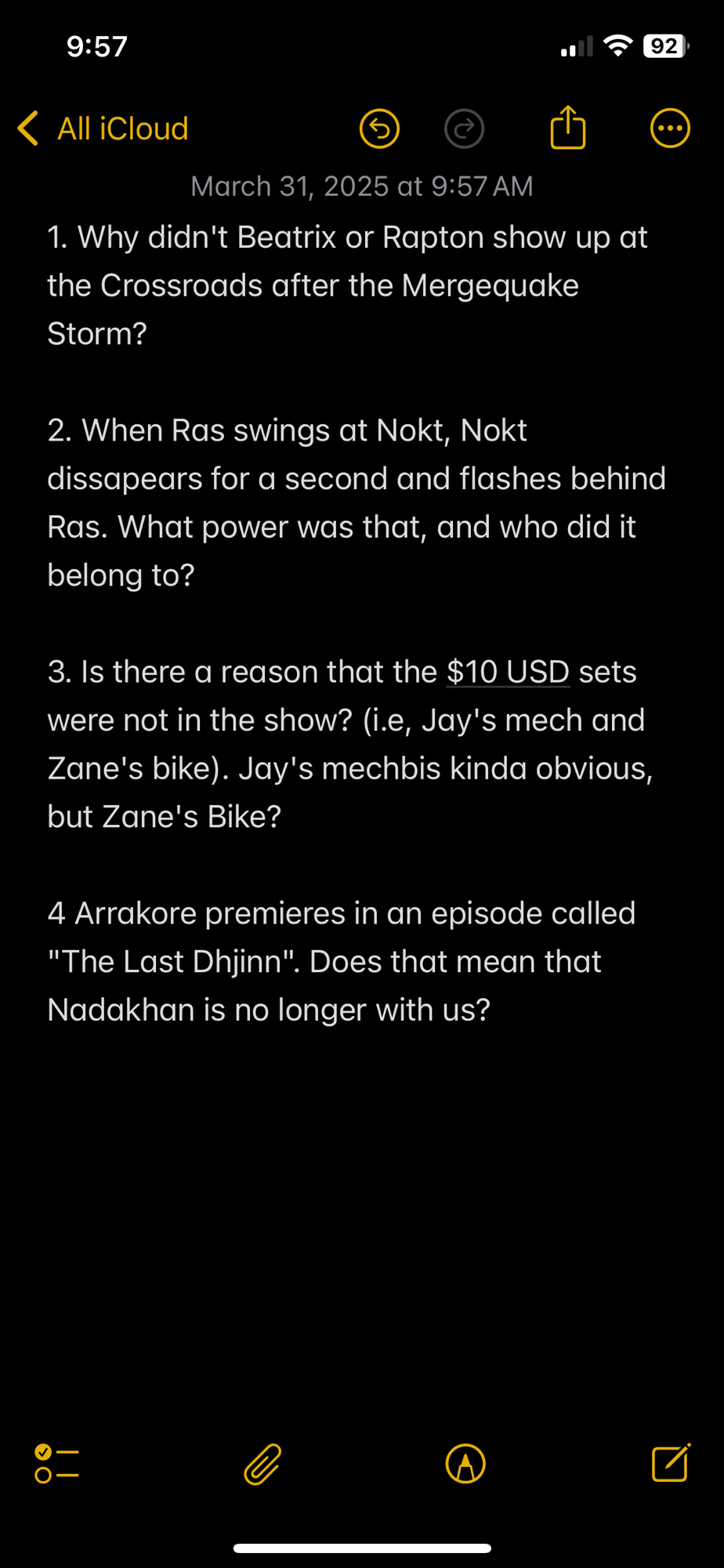Screen dimensions: 724x1568
Task: Open the more options menu
Action: [670, 129]
